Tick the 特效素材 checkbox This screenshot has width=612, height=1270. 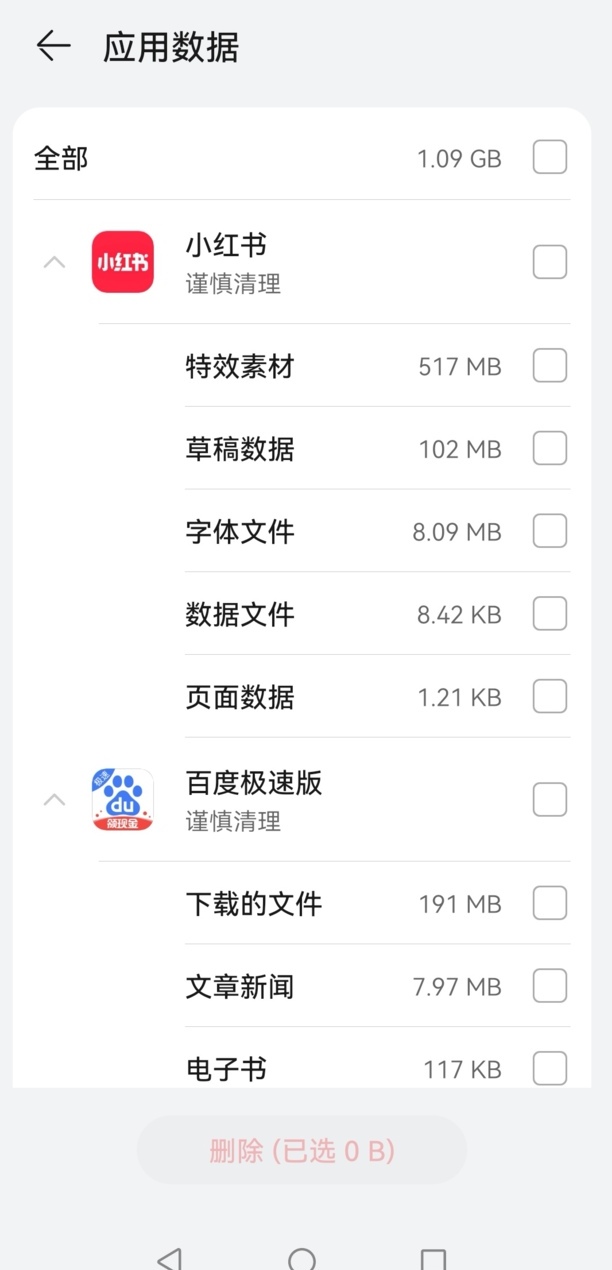(x=549, y=366)
